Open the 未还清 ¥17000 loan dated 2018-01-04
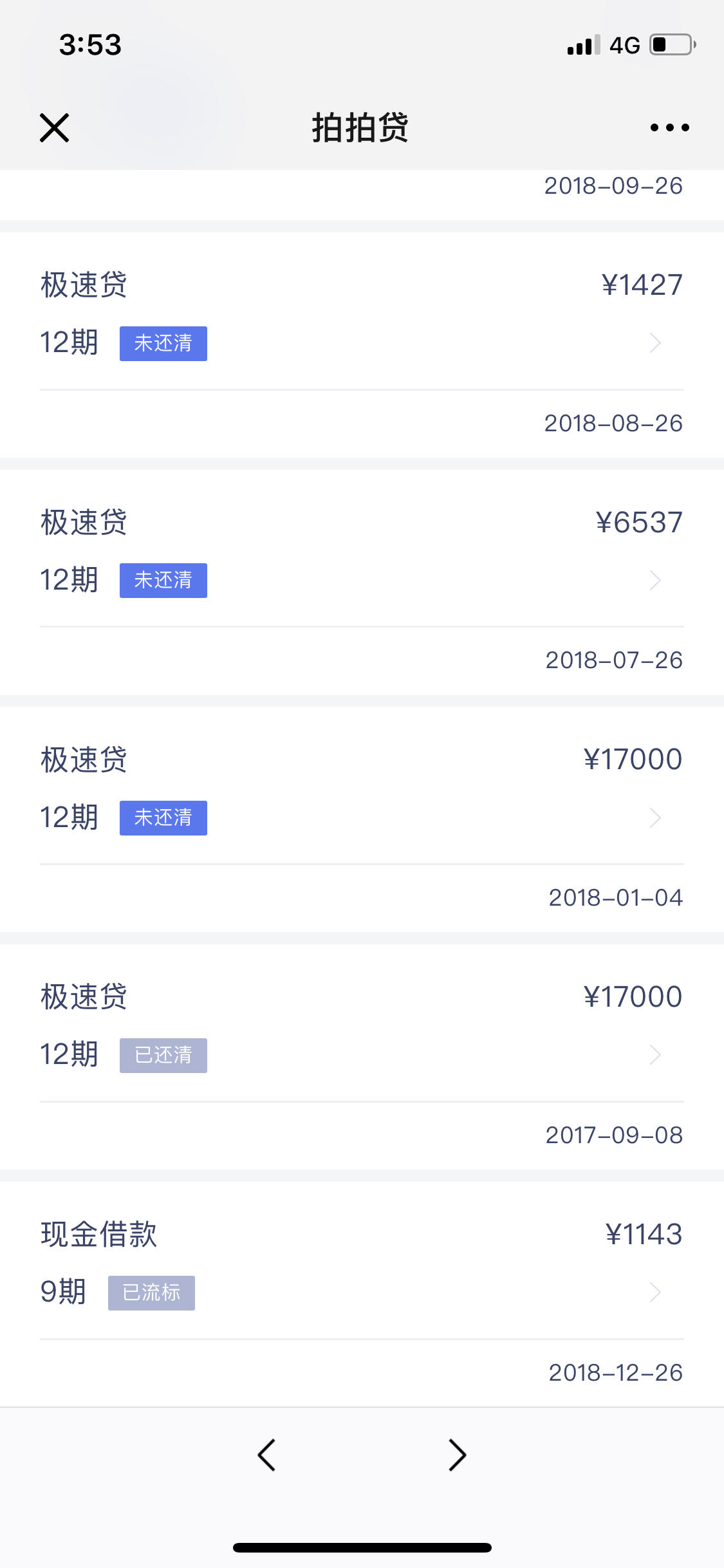Image resolution: width=724 pixels, height=1568 pixels. click(362, 819)
